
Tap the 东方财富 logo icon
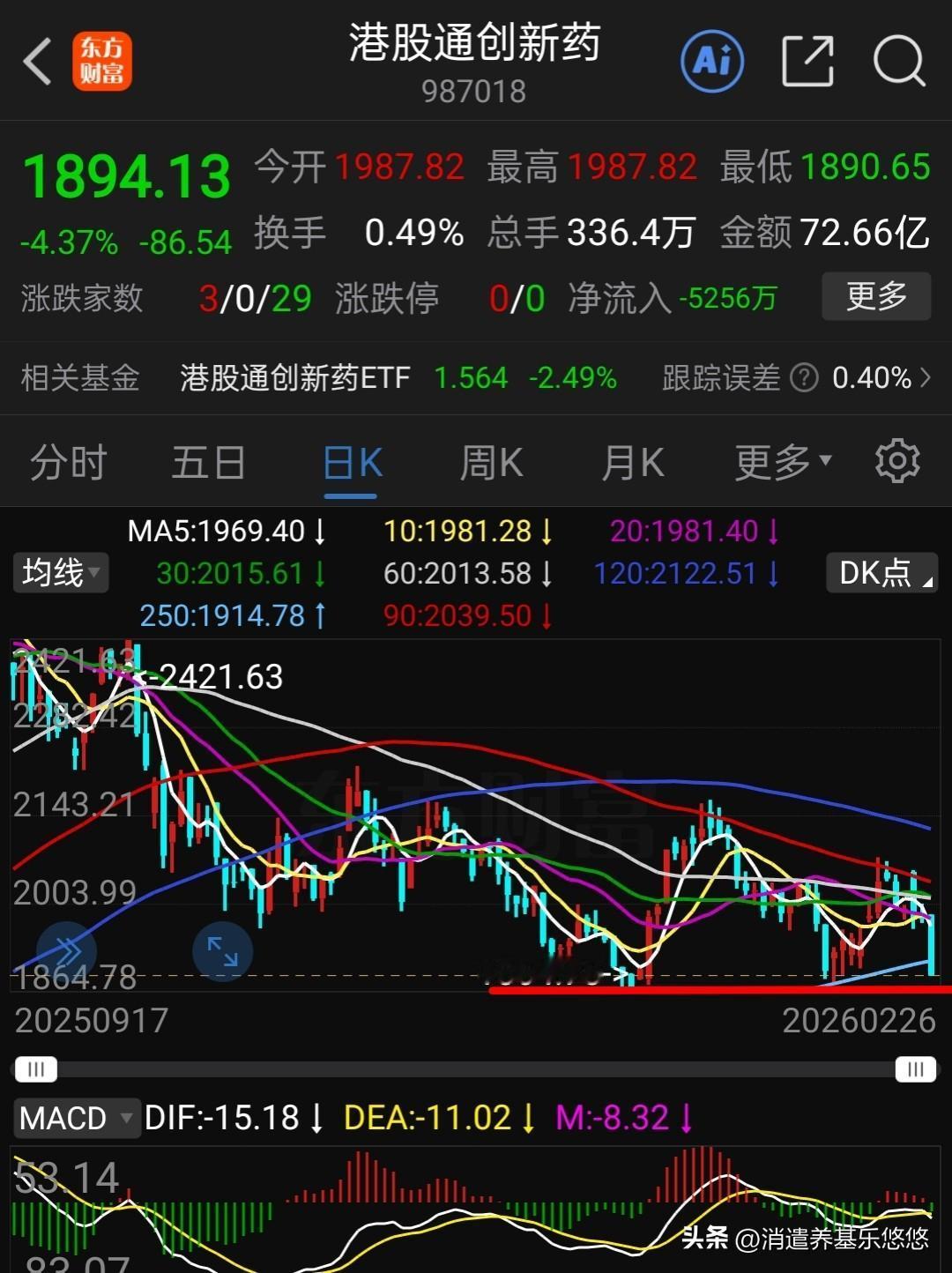pyautogui.click(x=101, y=60)
